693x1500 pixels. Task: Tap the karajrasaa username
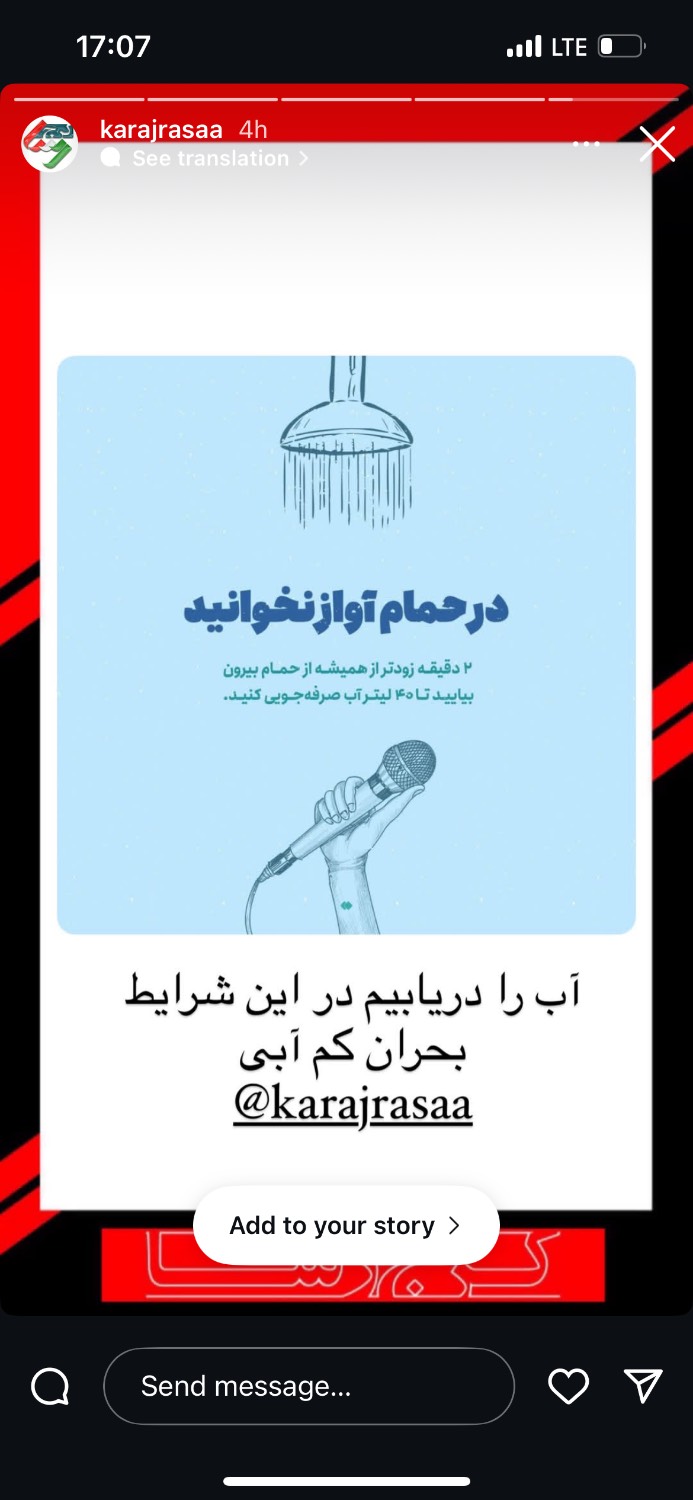click(x=161, y=130)
